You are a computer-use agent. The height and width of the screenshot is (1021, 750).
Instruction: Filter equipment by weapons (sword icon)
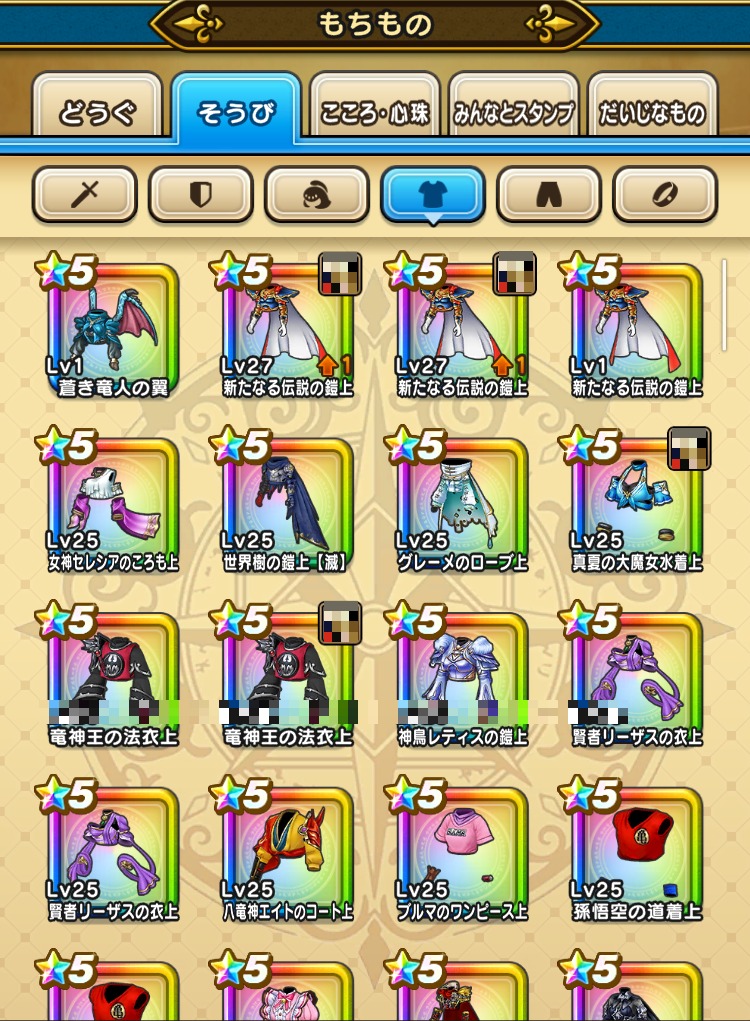pyautogui.click(x=85, y=194)
